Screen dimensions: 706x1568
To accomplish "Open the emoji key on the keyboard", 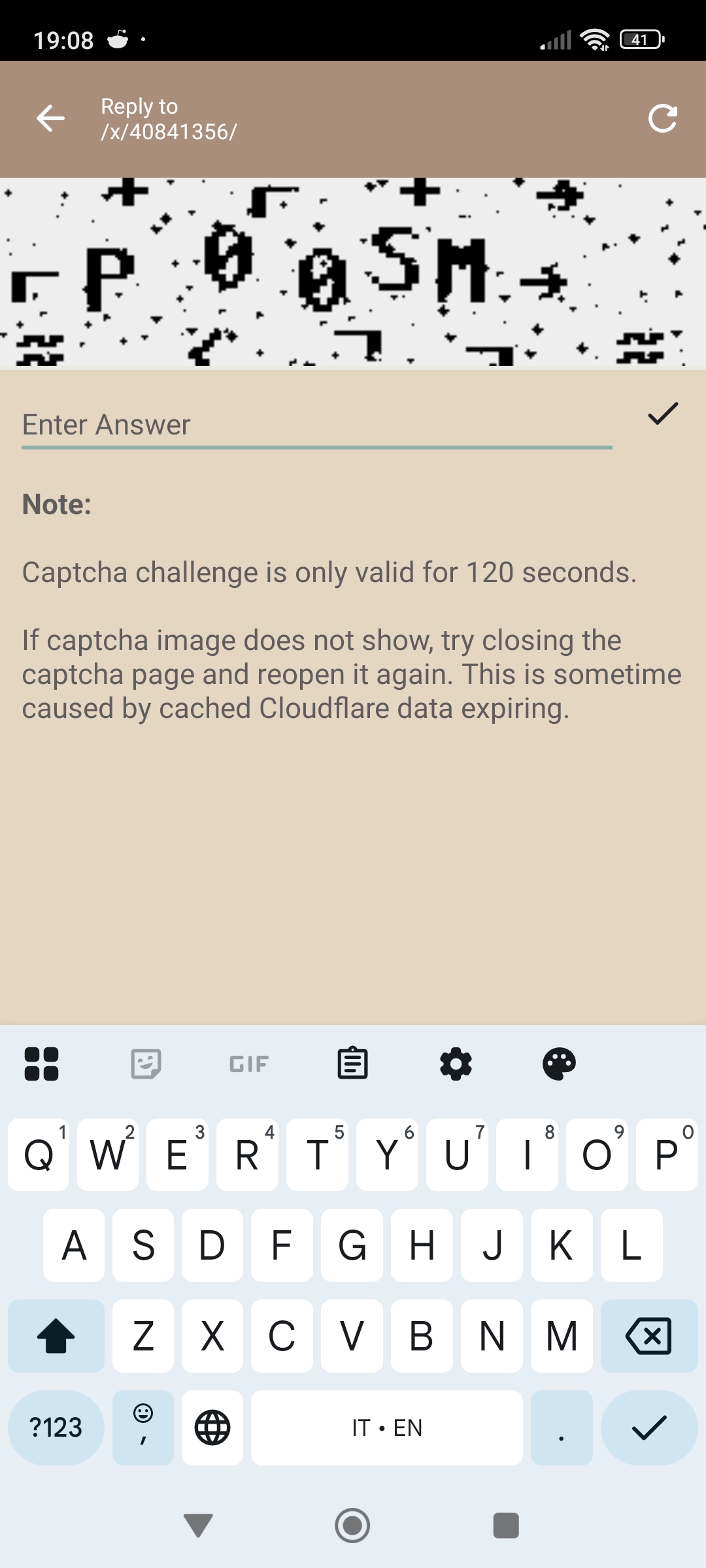I will [x=143, y=1427].
